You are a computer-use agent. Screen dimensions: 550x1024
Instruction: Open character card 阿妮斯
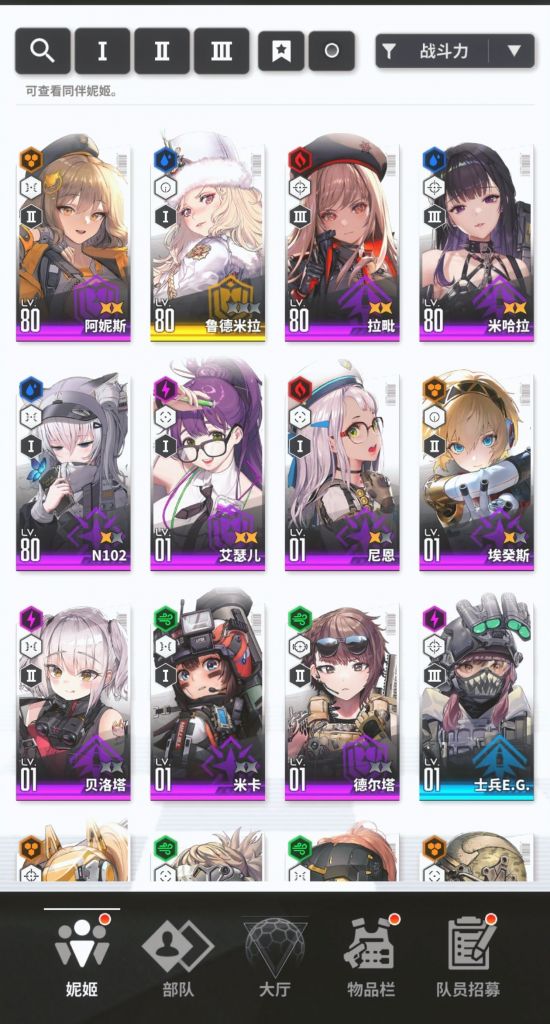73,237
